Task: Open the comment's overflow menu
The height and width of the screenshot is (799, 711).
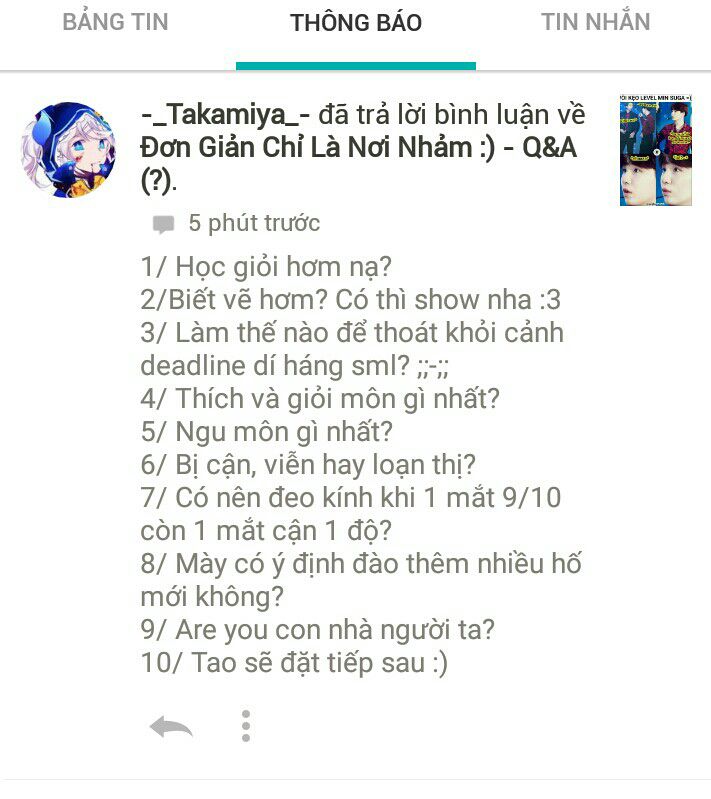Action: tap(246, 726)
